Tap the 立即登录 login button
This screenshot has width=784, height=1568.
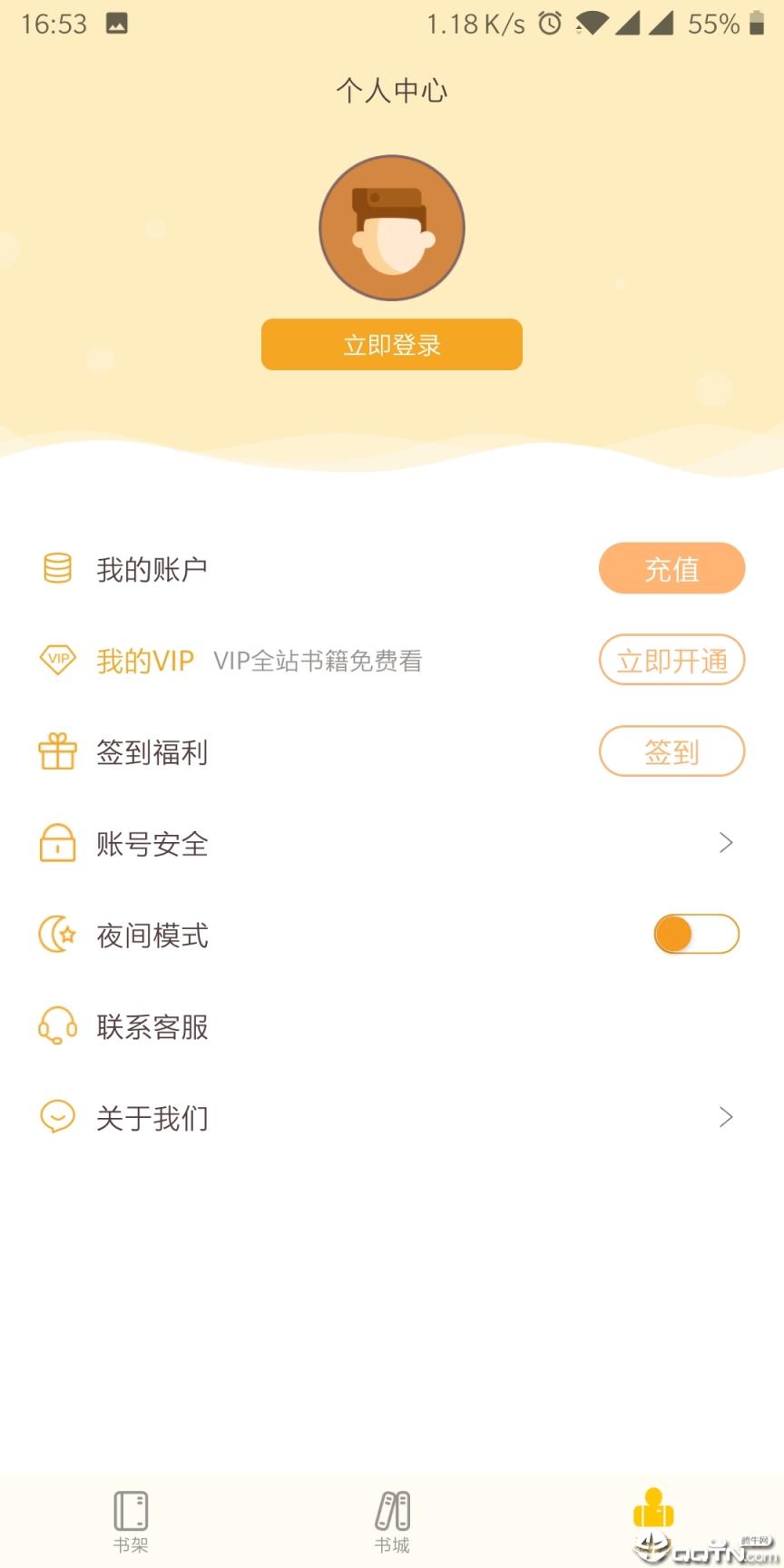click(391, 345)
